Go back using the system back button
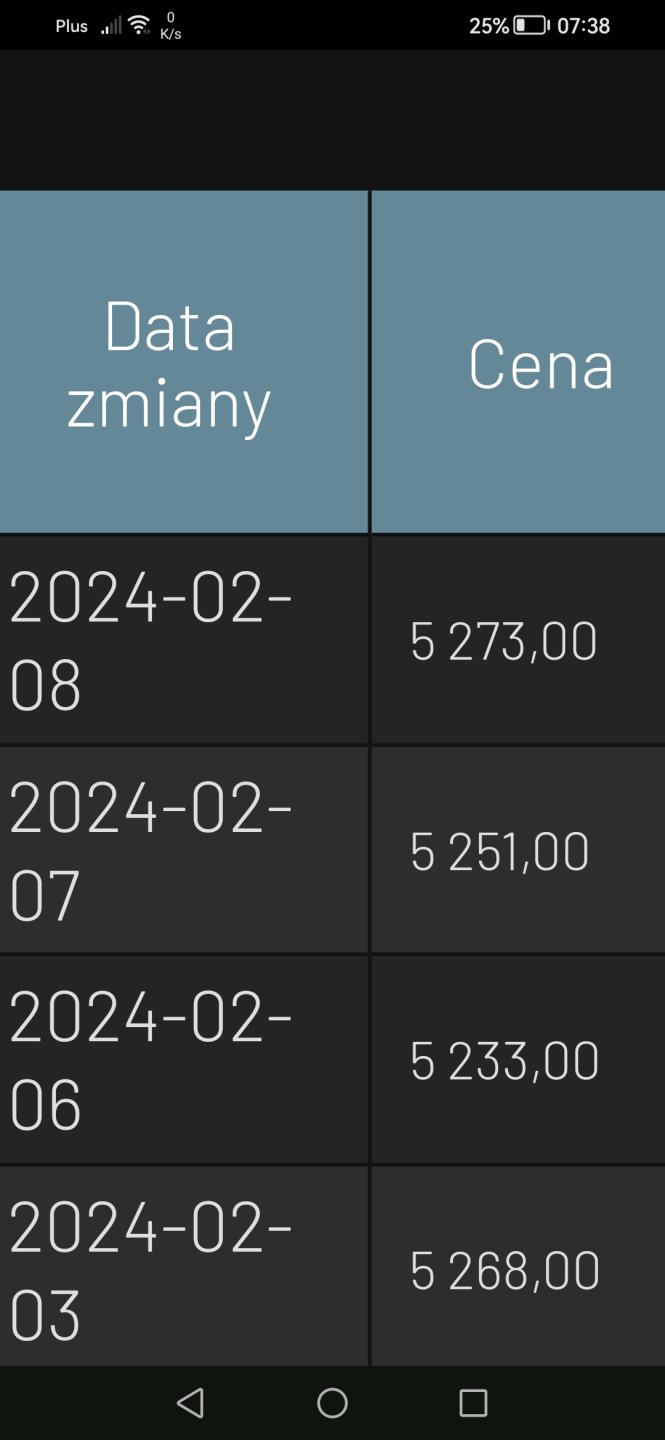The height and width of the screenshot is (1440, 665). 190,1403
